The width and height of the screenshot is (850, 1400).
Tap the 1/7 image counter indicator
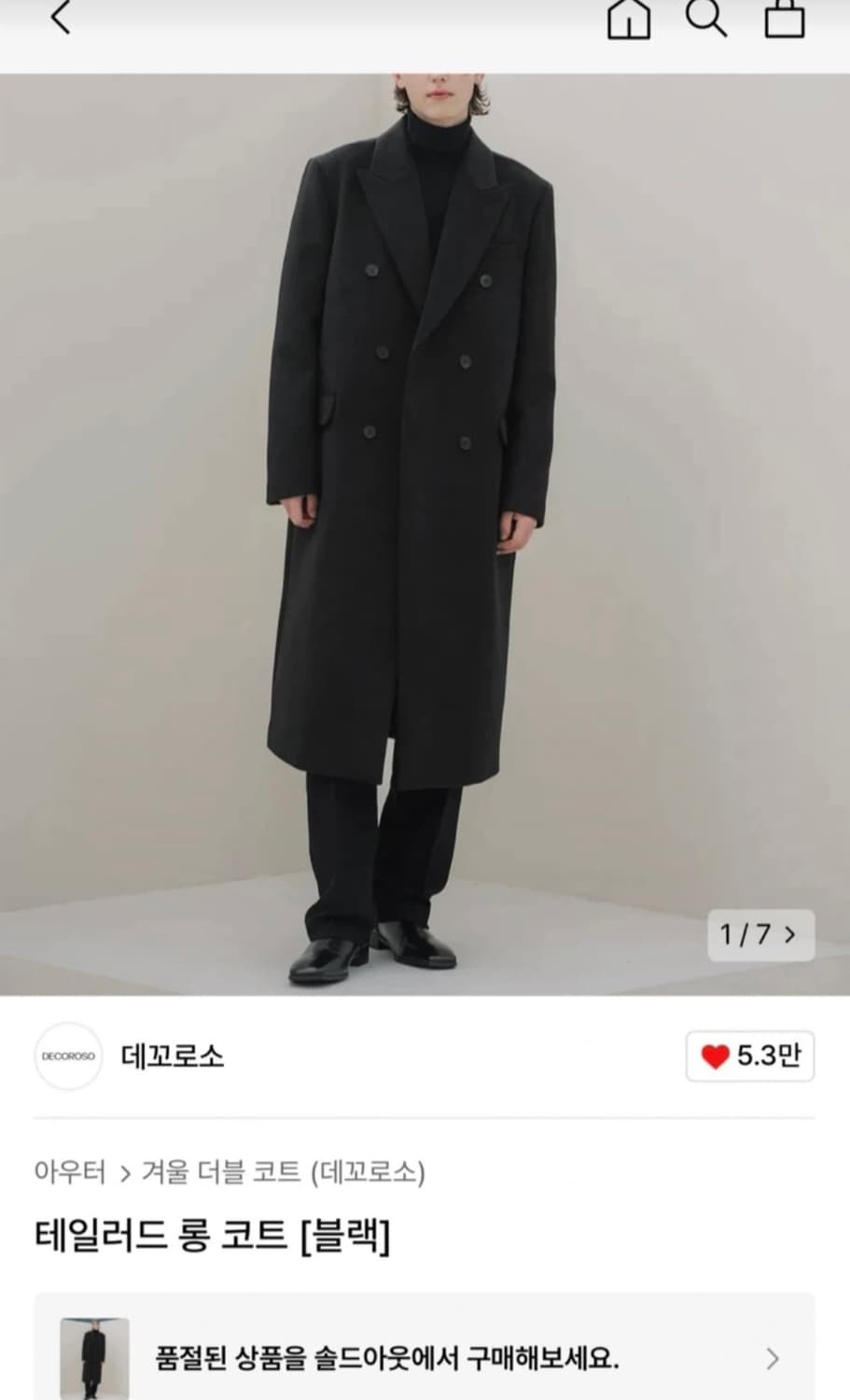[x=746, y=934]
